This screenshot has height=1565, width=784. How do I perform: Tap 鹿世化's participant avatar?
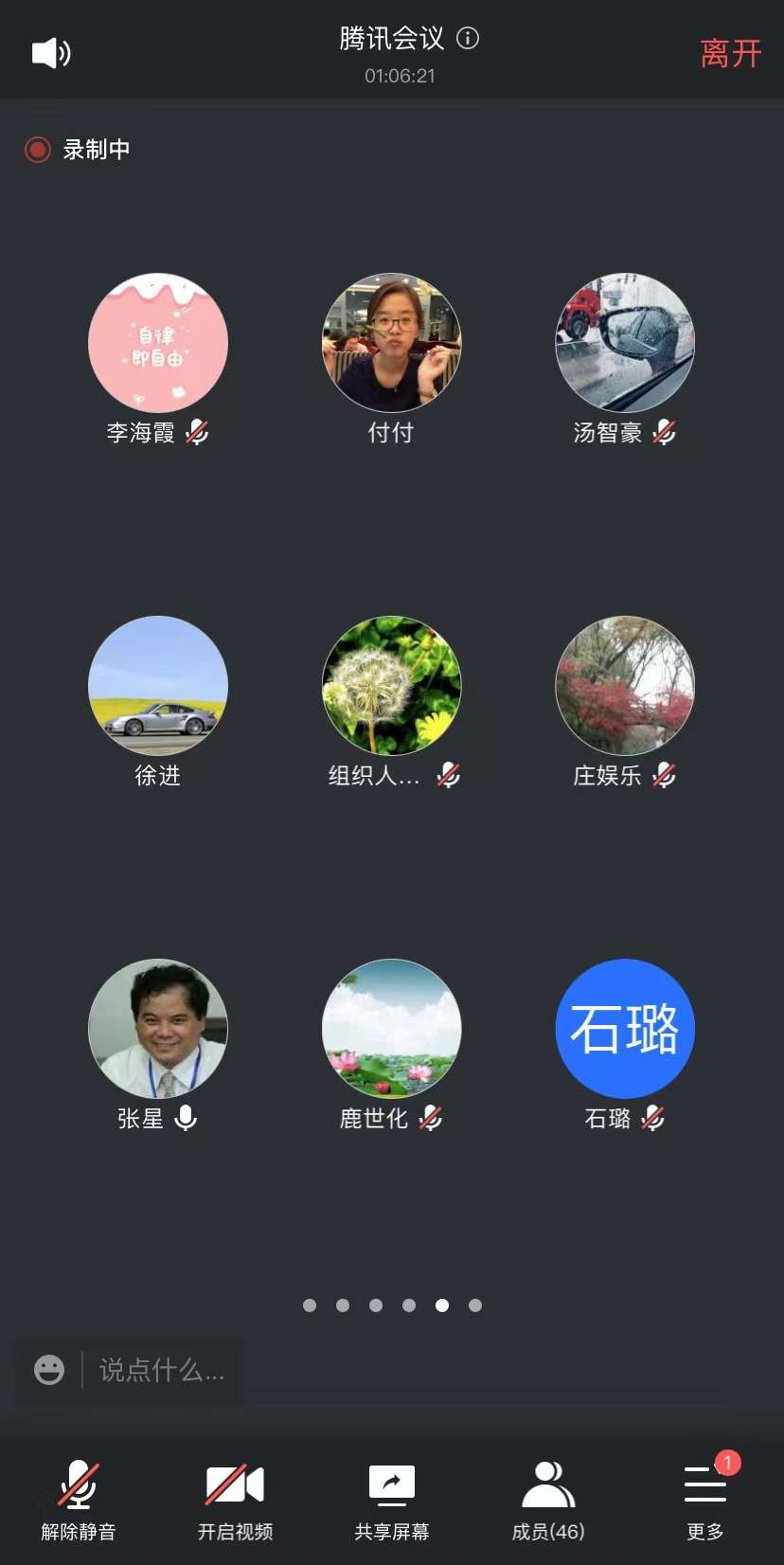(x=392, y=1029)
